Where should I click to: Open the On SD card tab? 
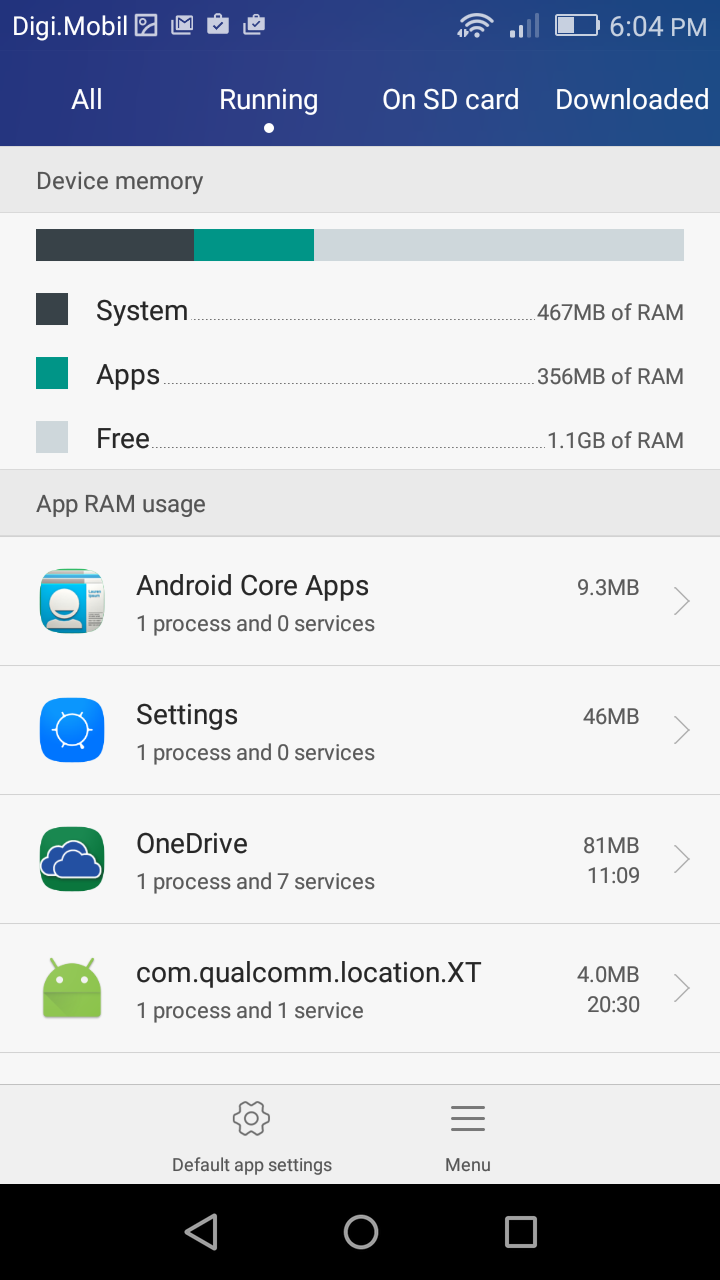tap(450, 100)
